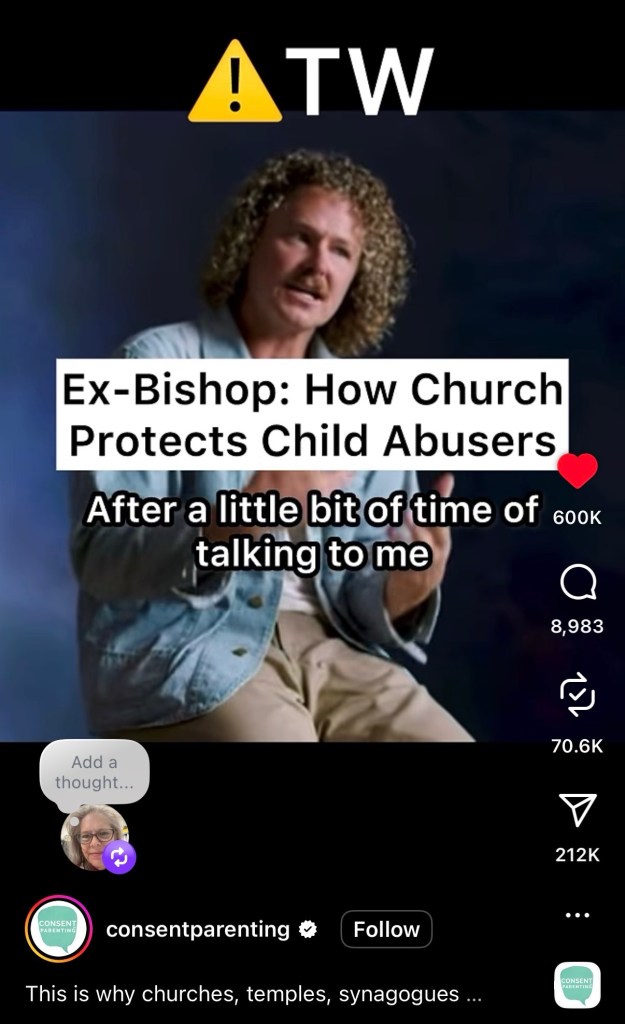Image resolution: width=625 pixels, height=1024 pixels.
Task: Expand the caption about churches, temples, synagogues
Action: coord(254,994)
